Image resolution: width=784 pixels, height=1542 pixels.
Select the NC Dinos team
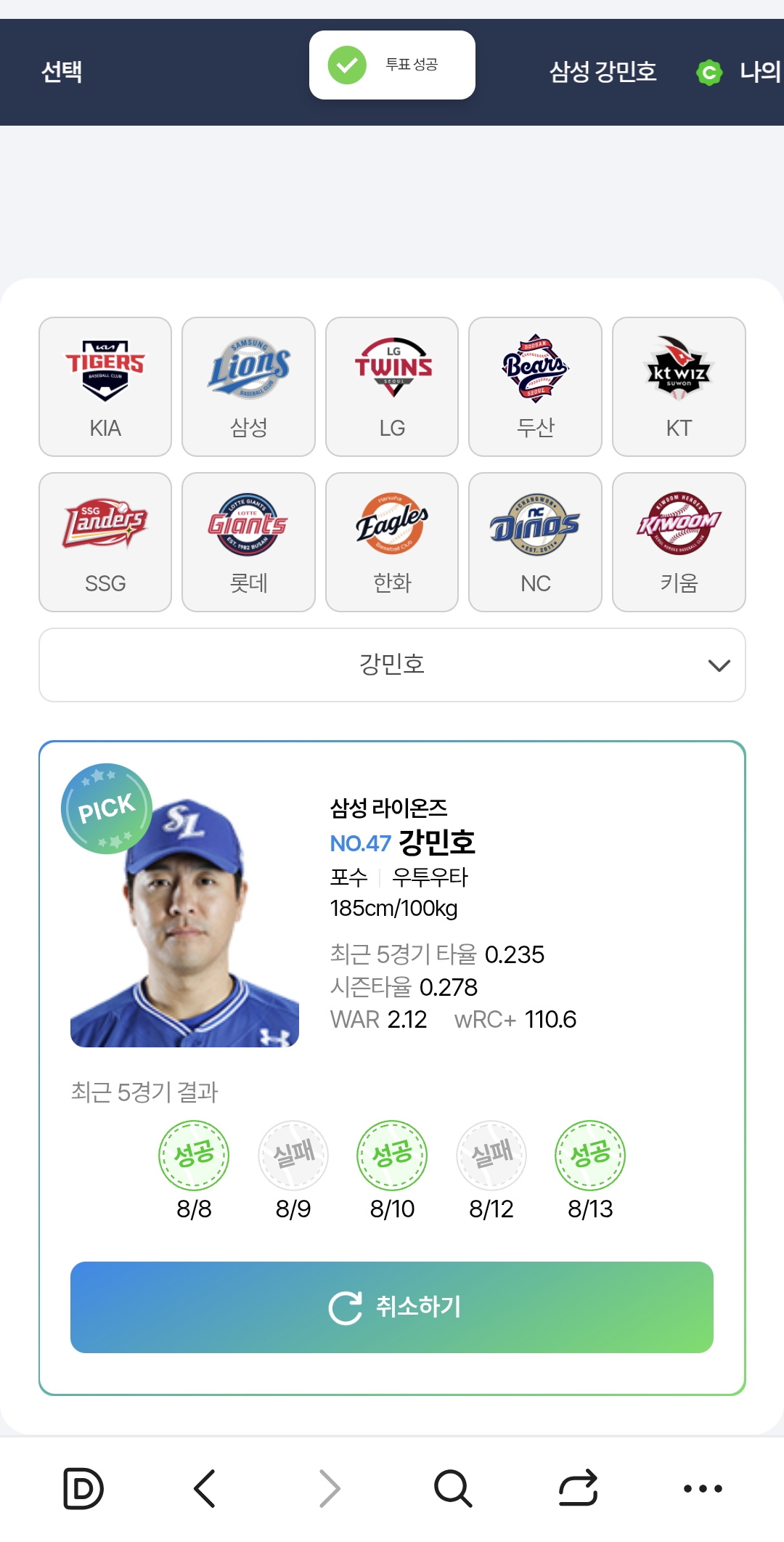point(535,542)
